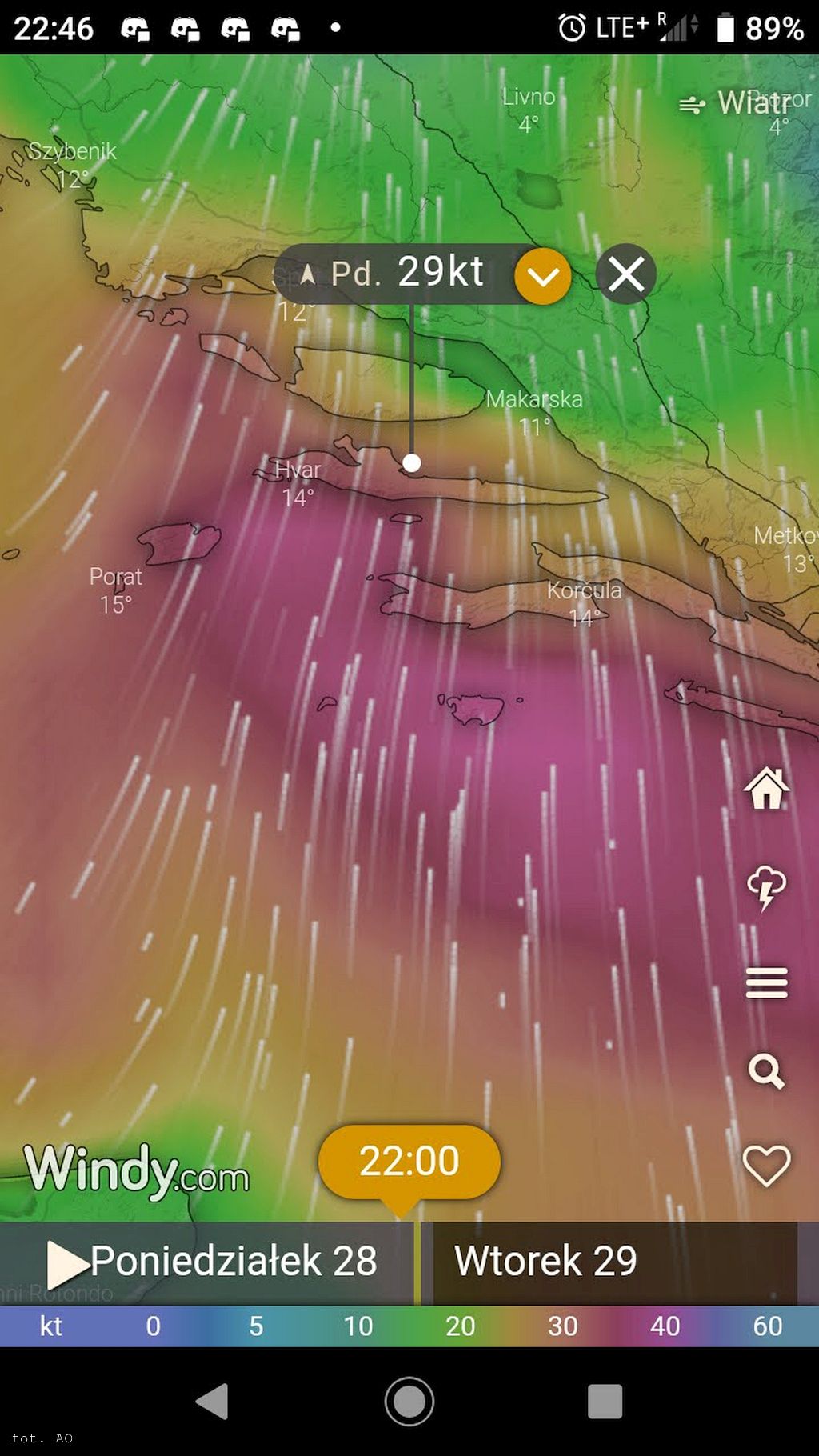Open the location search
The width and height of the screenshot is (819, 1456).
pyautogui.click(x=766, y=1071)
